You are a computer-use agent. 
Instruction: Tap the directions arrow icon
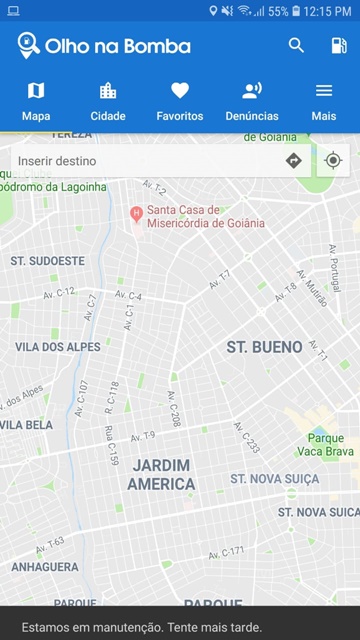pos(293,161)
